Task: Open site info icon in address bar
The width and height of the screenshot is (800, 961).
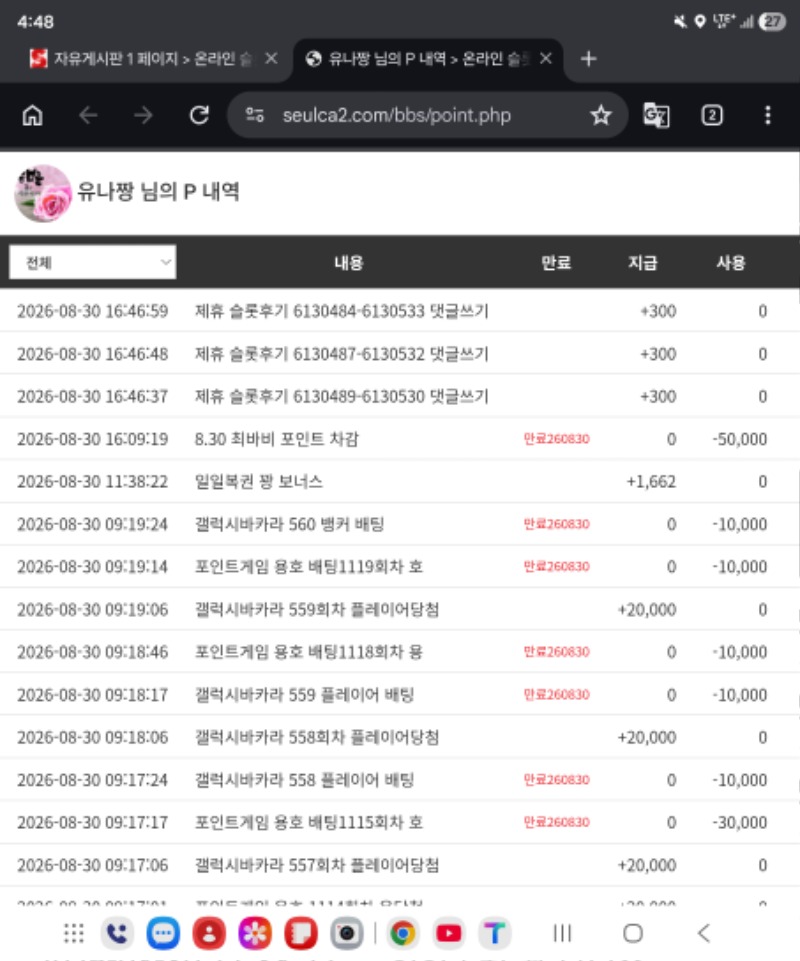Action: pos(254,115)
